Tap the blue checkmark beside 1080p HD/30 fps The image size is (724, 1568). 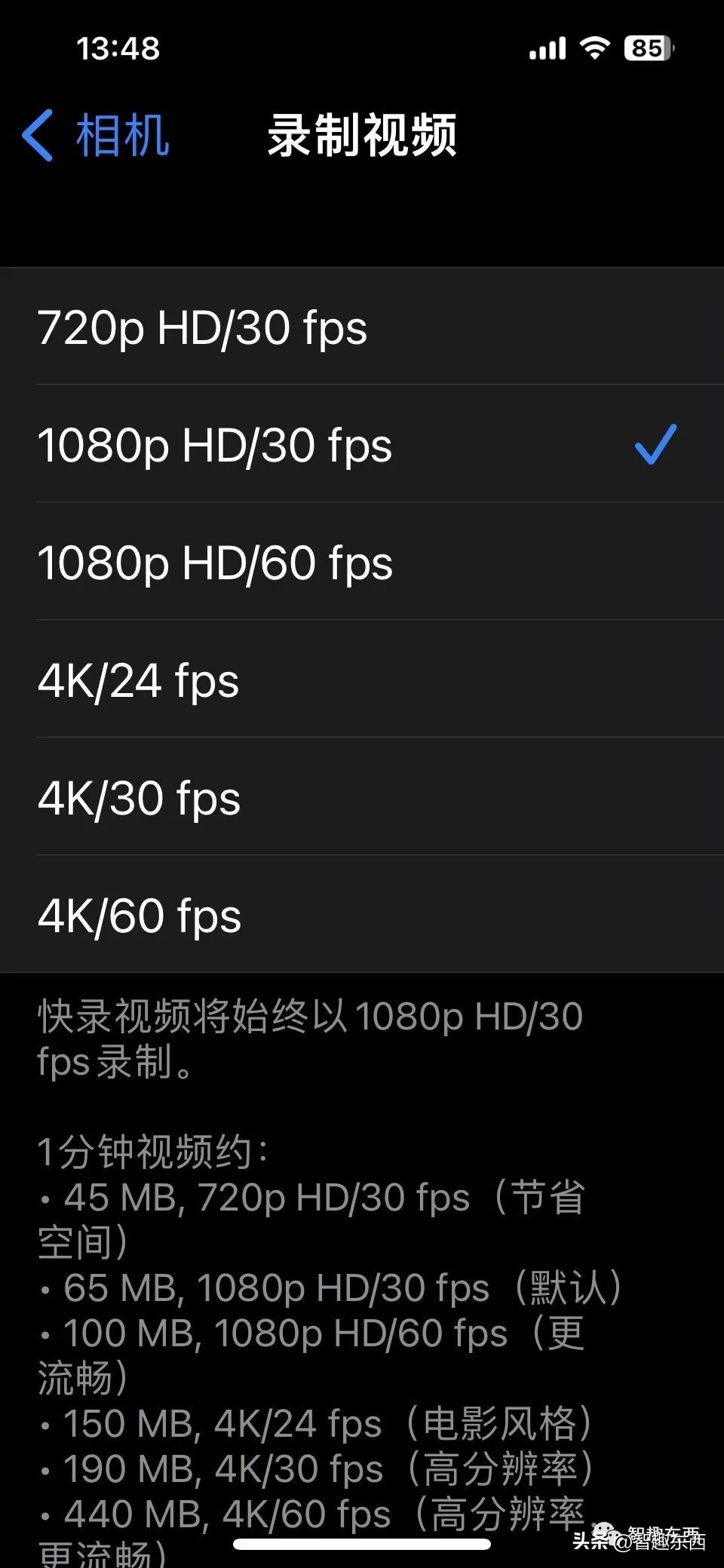coord(658,445)
